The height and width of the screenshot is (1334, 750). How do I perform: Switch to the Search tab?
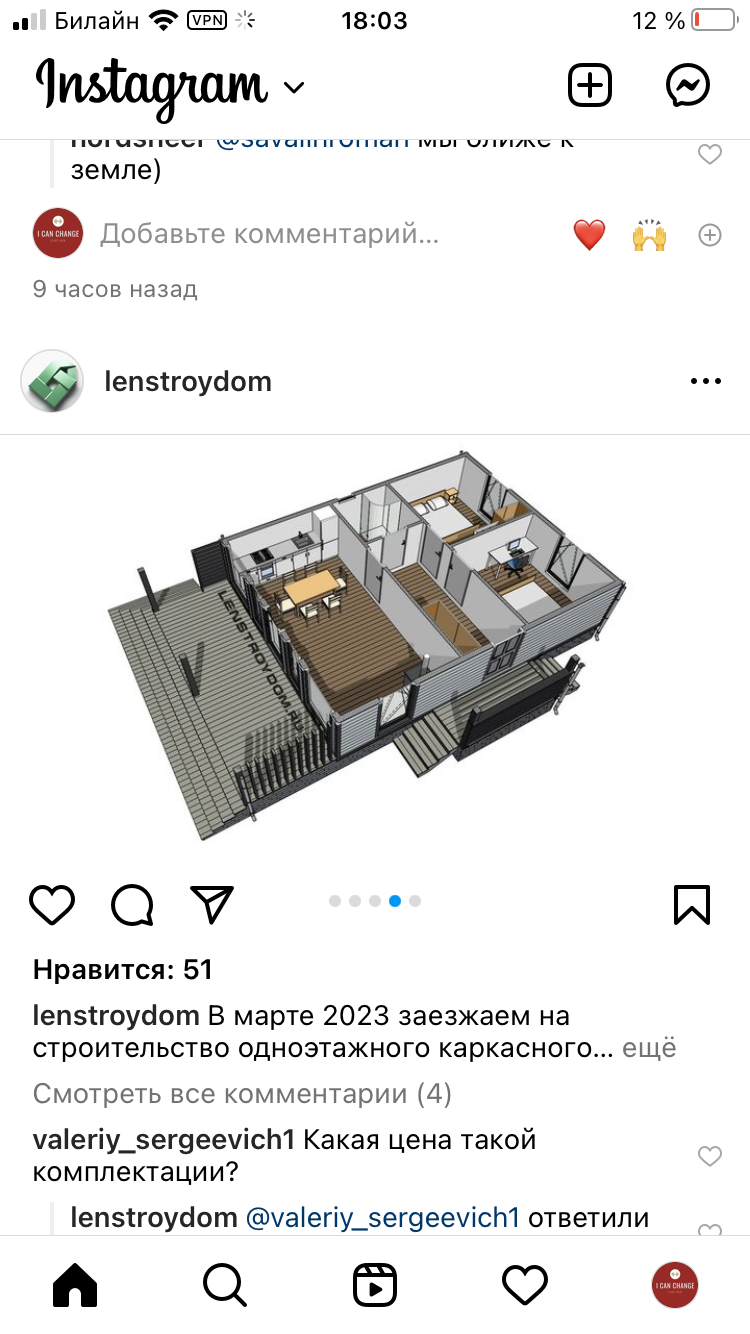(x=225, y=1285)
